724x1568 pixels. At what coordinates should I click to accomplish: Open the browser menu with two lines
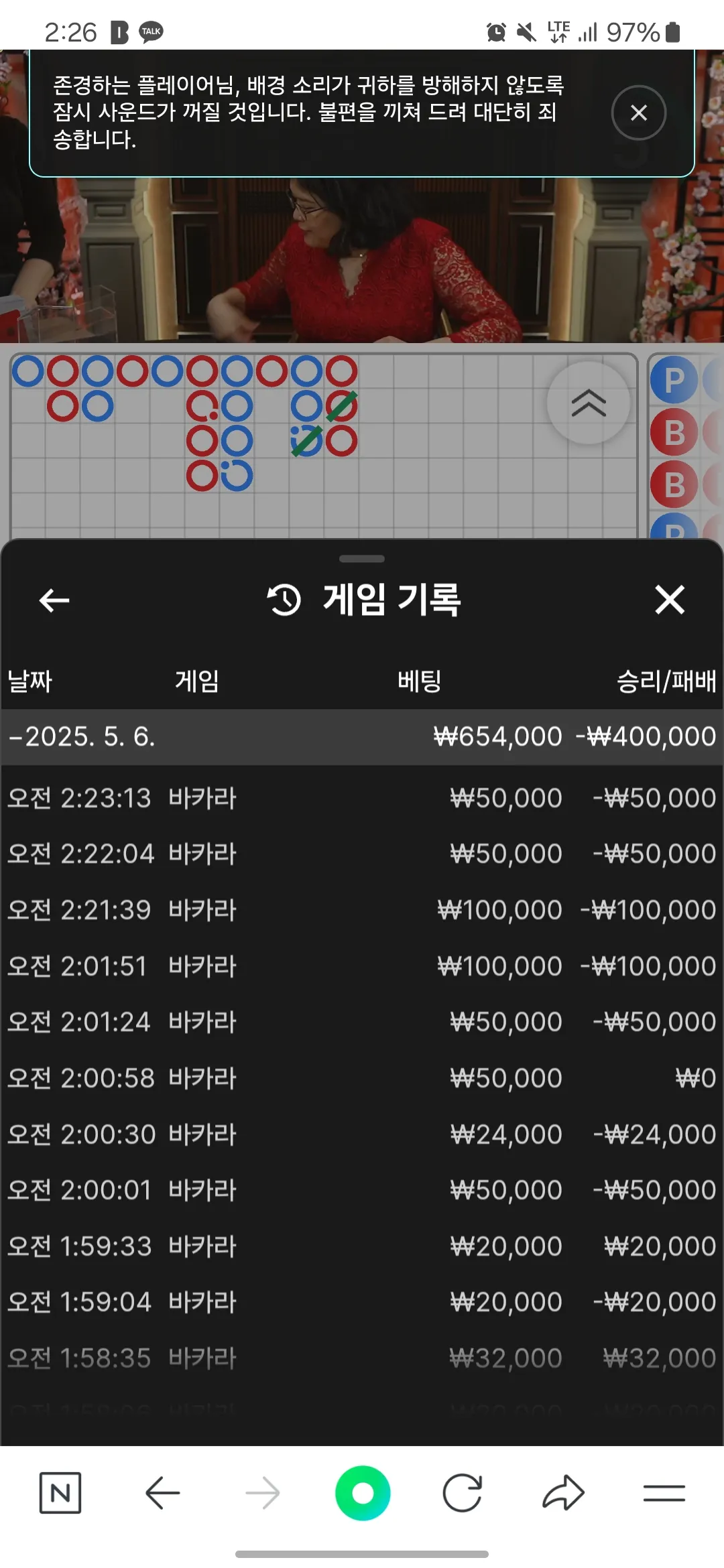[664, 1493]
